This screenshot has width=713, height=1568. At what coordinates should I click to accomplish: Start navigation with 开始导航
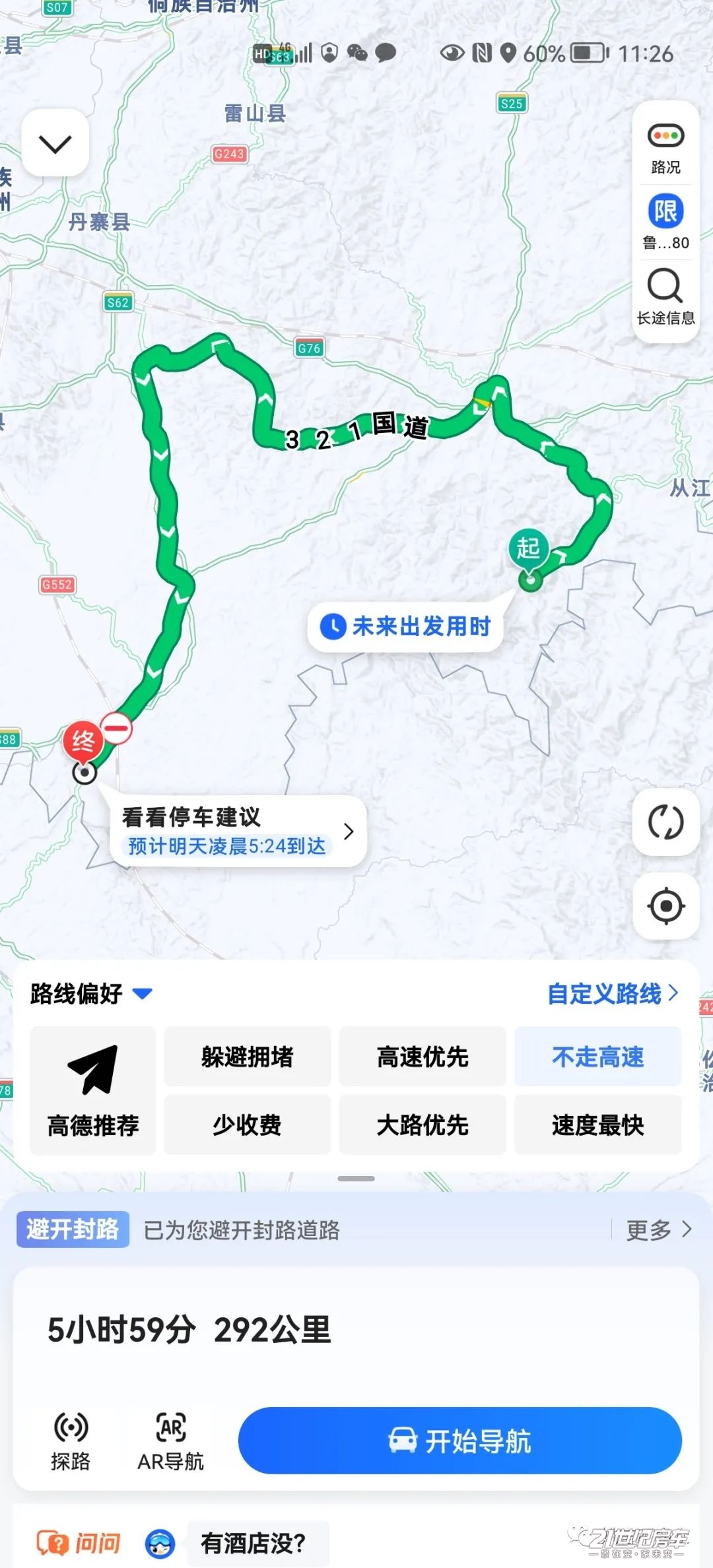point(459,1441)
